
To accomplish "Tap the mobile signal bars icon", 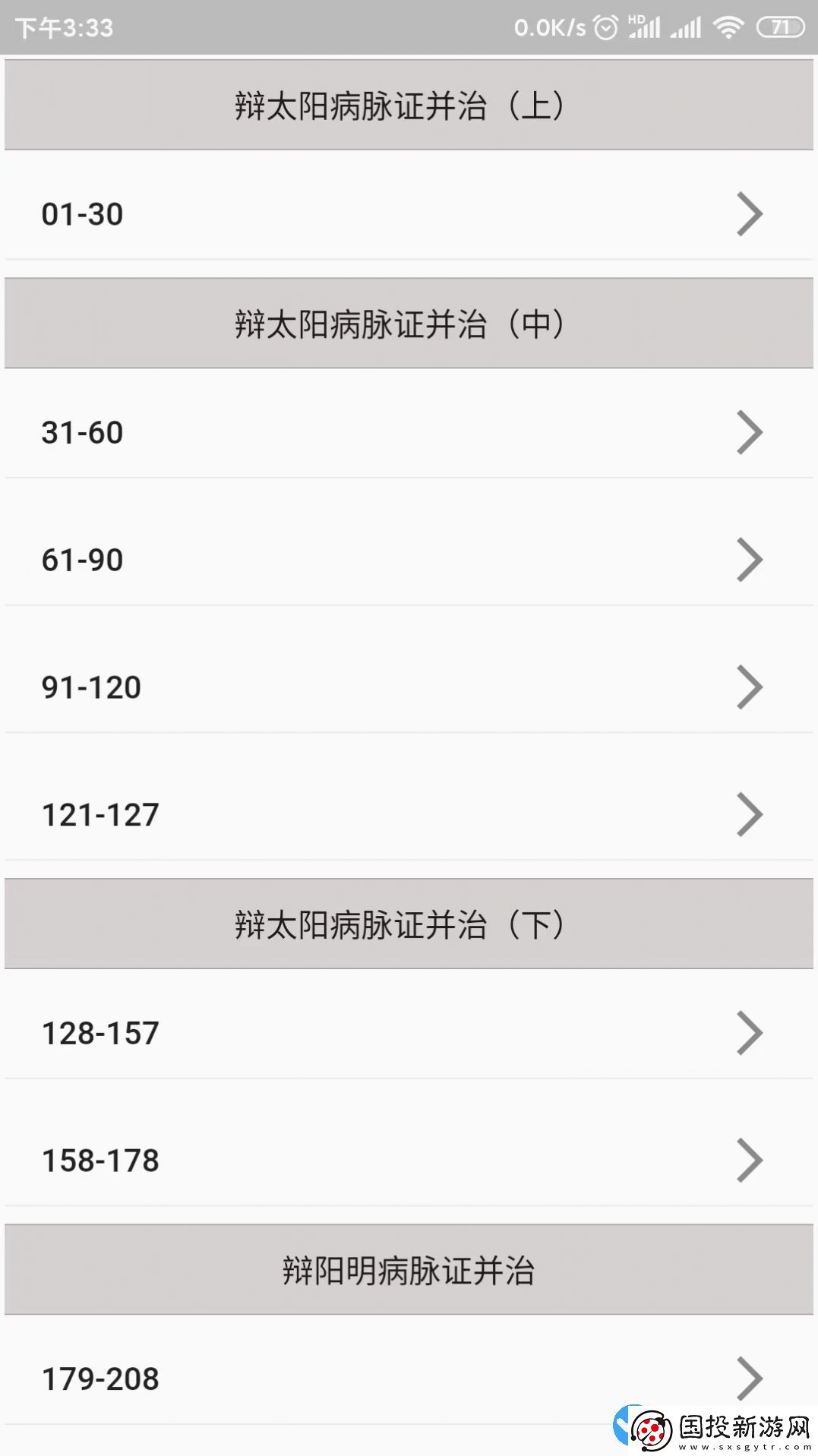I will pos(686,27).
